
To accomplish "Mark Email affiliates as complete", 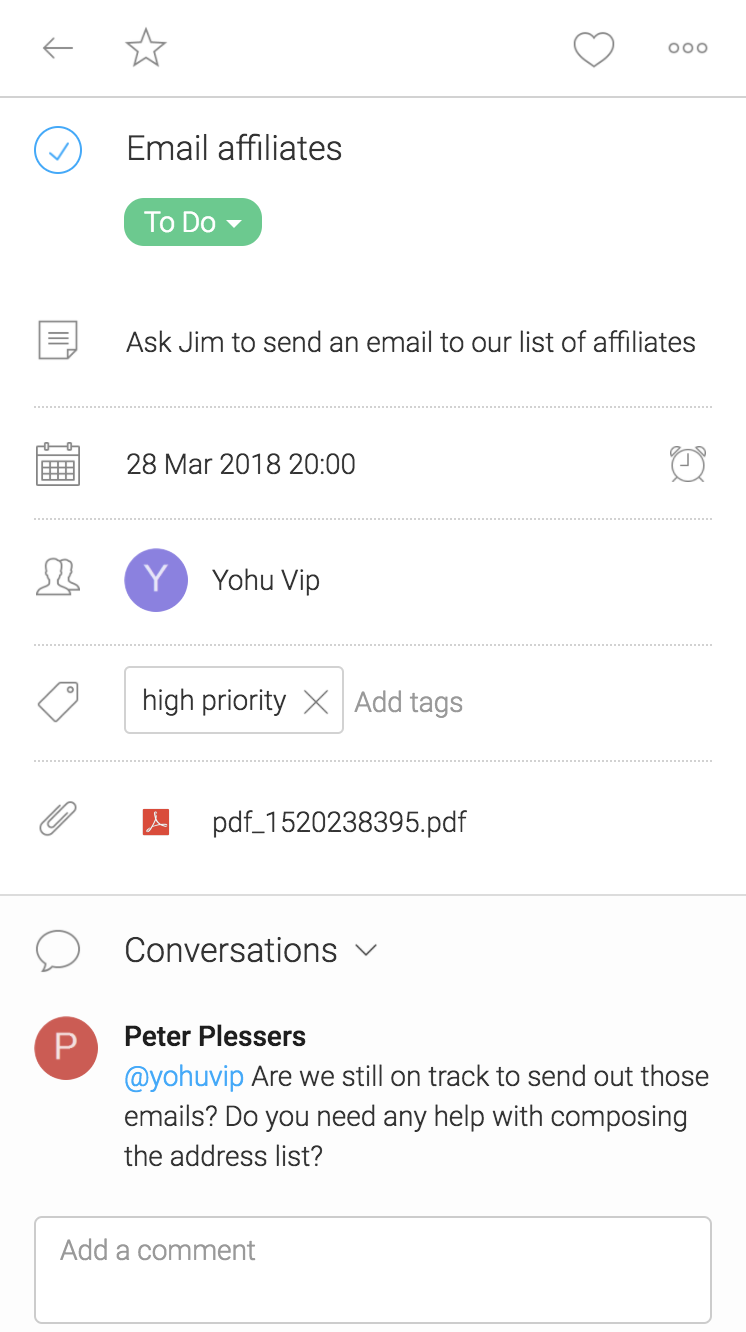I will (x=58, y=151).
